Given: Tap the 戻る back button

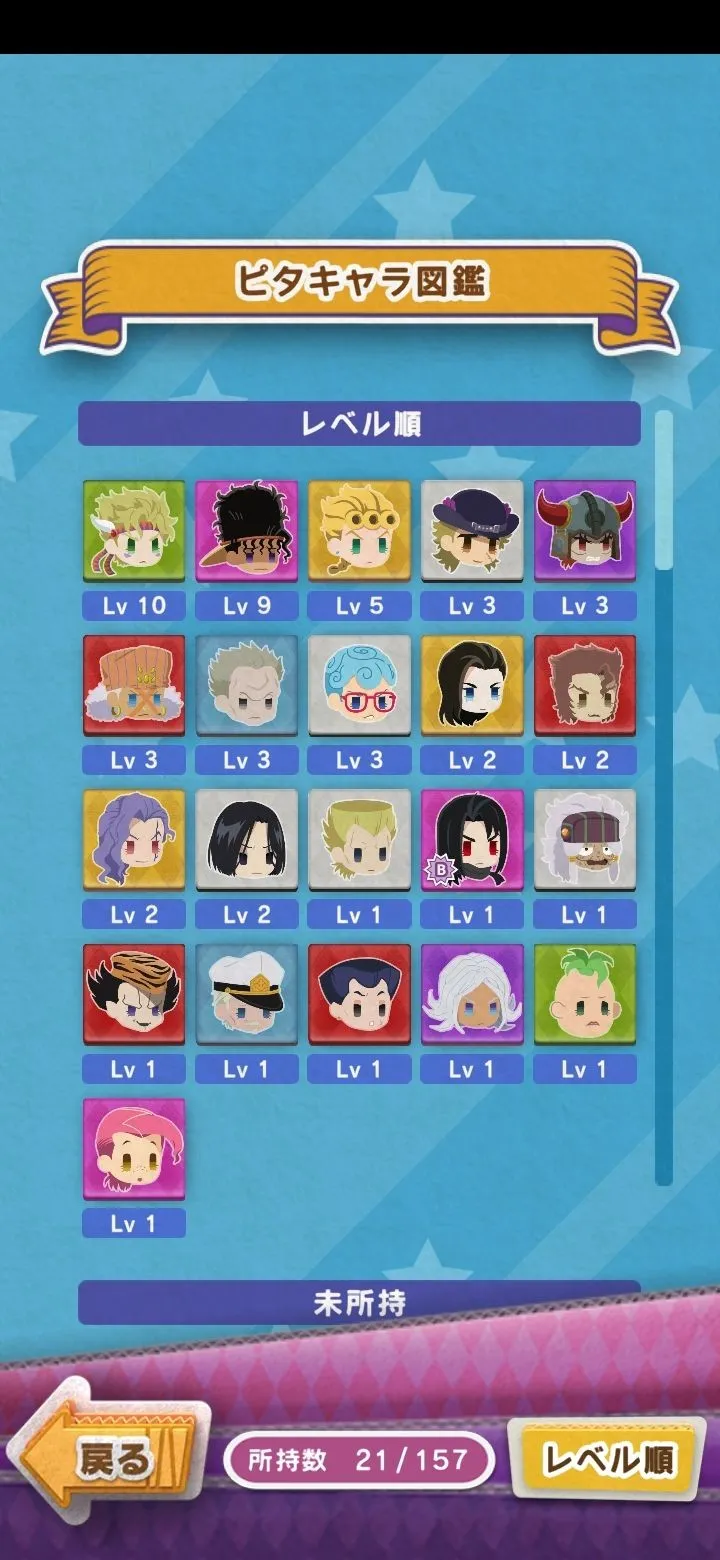Looking at the screenshot, I should (110, 1458).
